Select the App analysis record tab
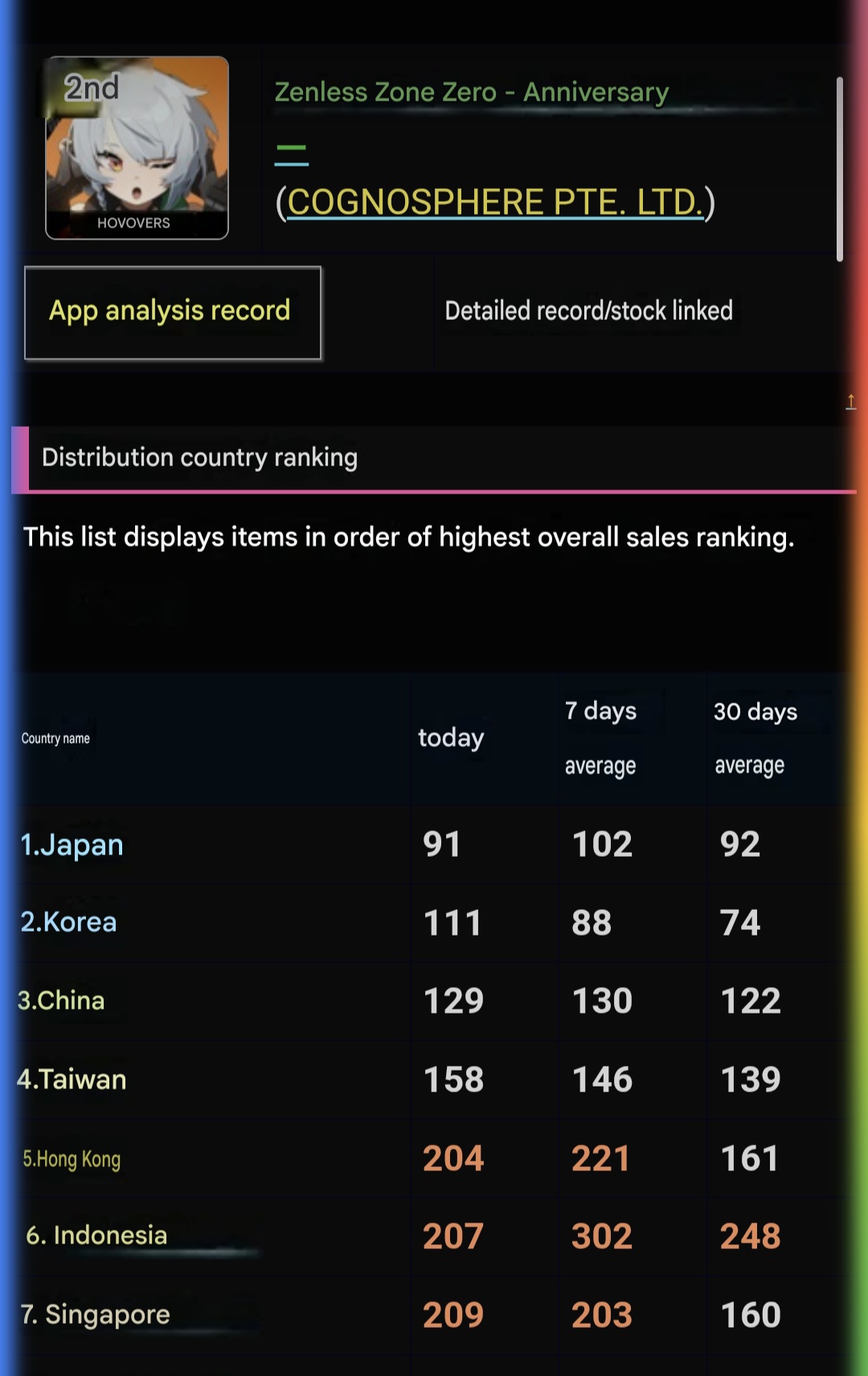868x1376 pixels. [x=173, y=313]
